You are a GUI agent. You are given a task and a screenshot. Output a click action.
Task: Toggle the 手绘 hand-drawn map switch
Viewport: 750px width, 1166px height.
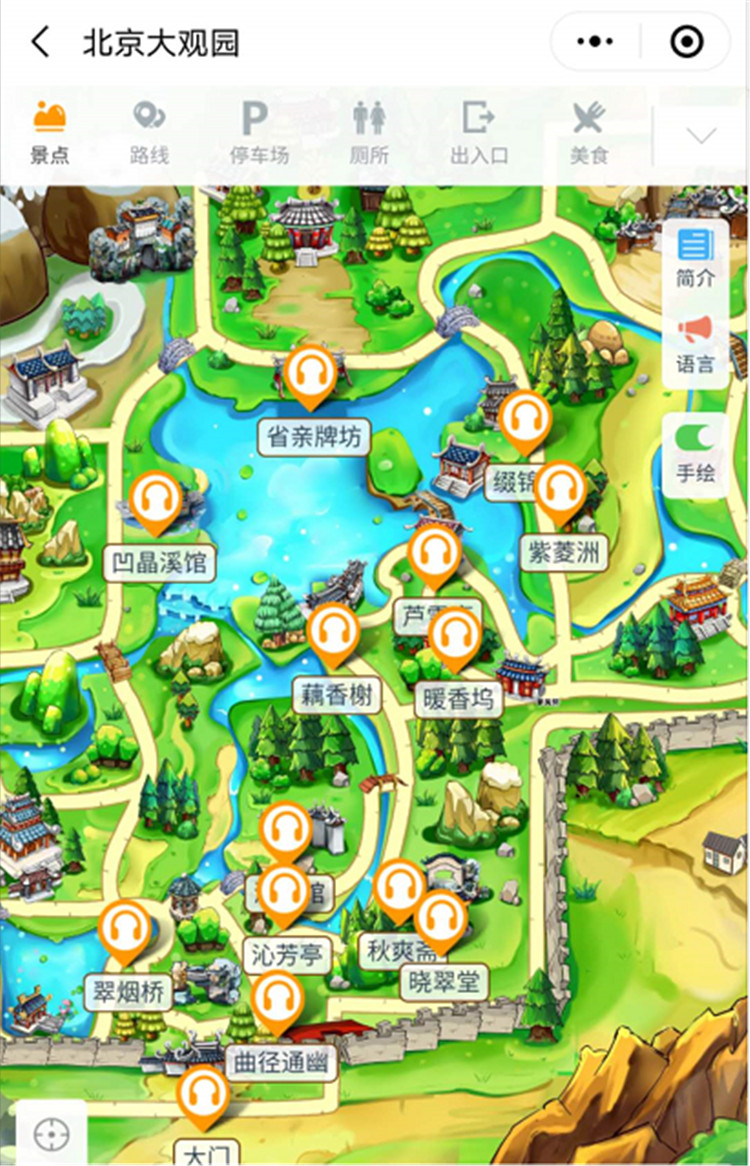695,452
